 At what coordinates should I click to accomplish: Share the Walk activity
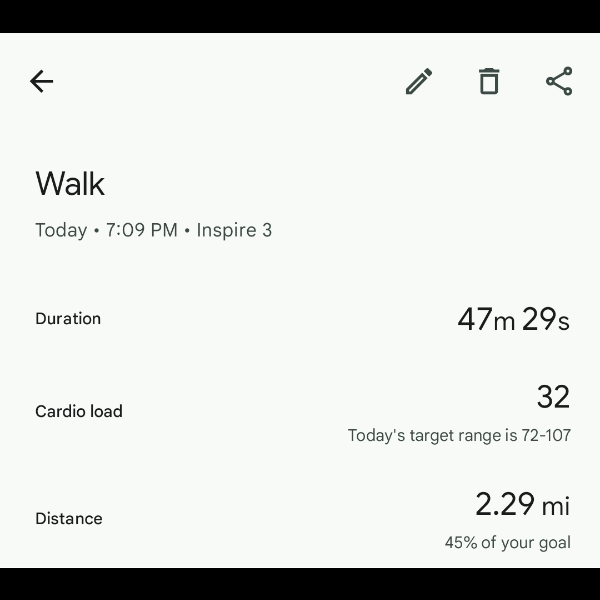point(559,82)
